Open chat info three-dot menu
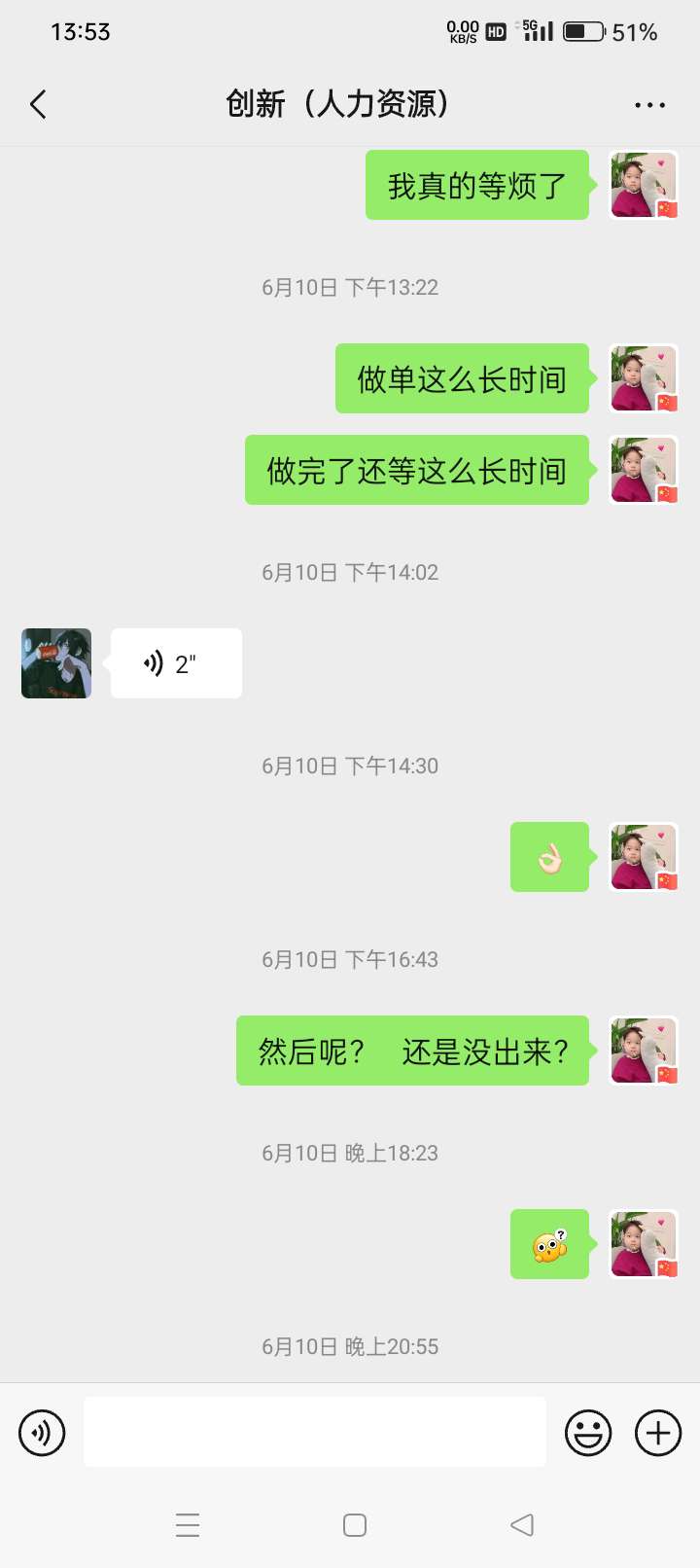The height and width of the screenshot is (1568, 700). pyautogui.click(x=649, y=105)
